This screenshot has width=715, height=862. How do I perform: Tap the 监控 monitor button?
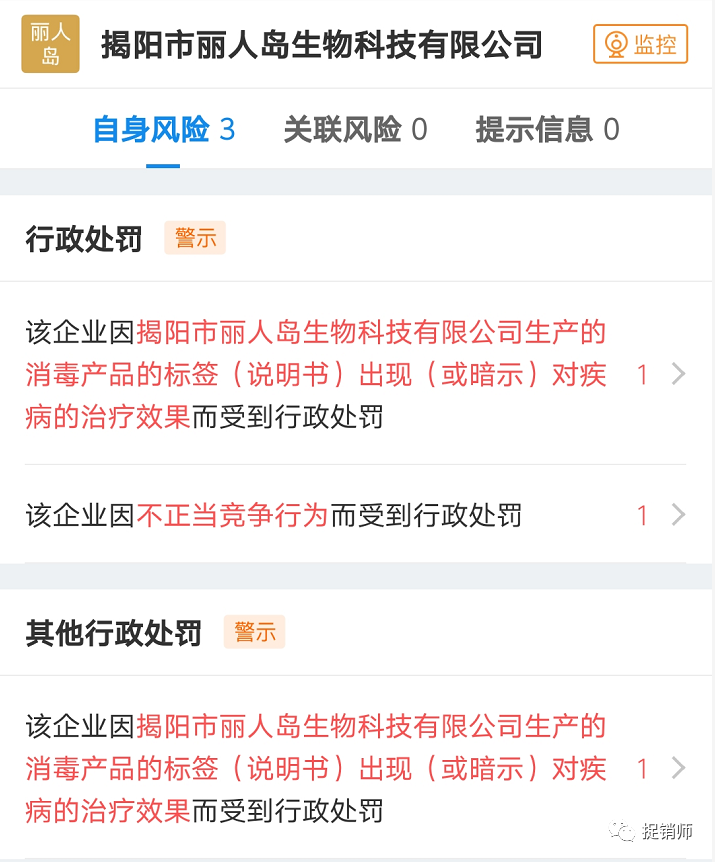[640, 45]
